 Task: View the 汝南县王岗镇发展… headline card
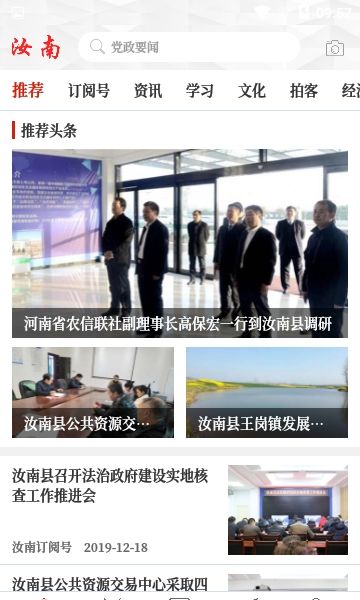coord(267,392)
